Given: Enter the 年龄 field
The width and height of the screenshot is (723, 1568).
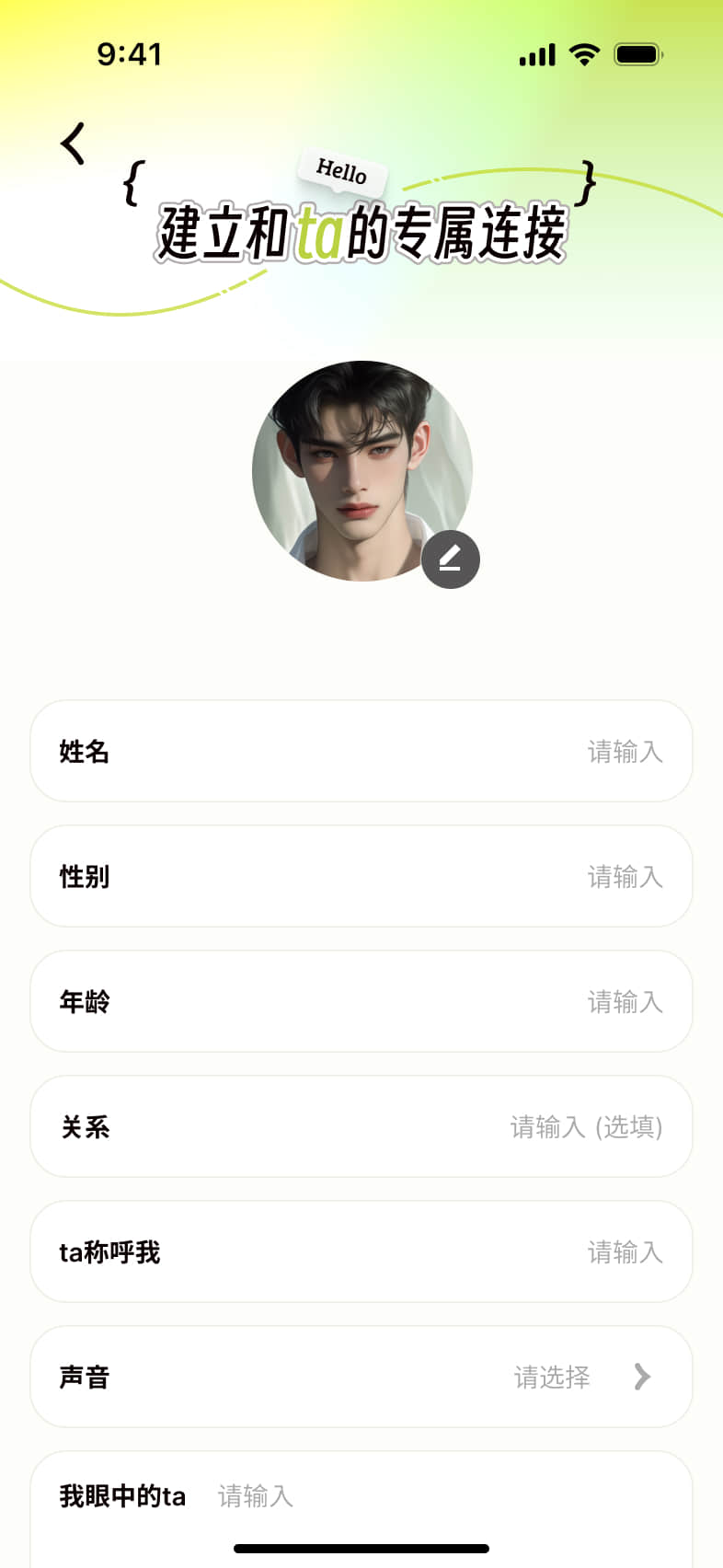Looking at the screenshot, I should coord(361,1001).
